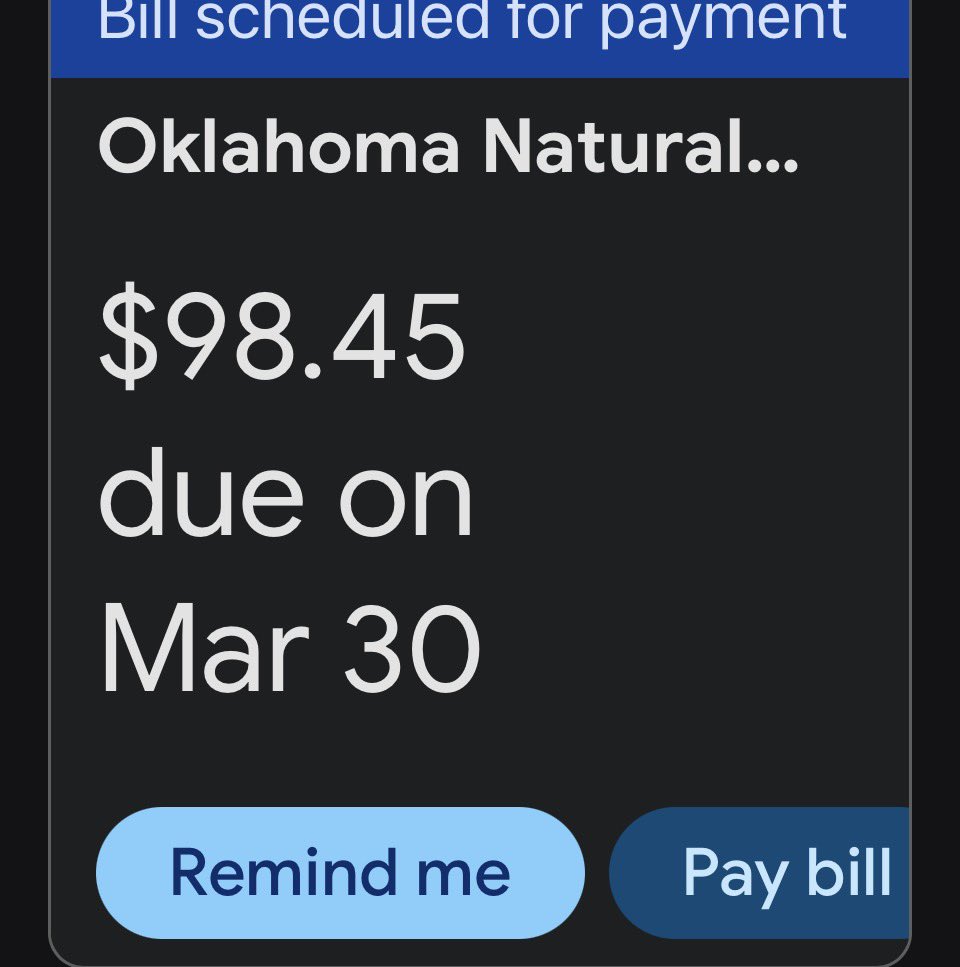Screen dimensions: 960x967
Task: Tap the Remind me button
Action: [340, 872]
